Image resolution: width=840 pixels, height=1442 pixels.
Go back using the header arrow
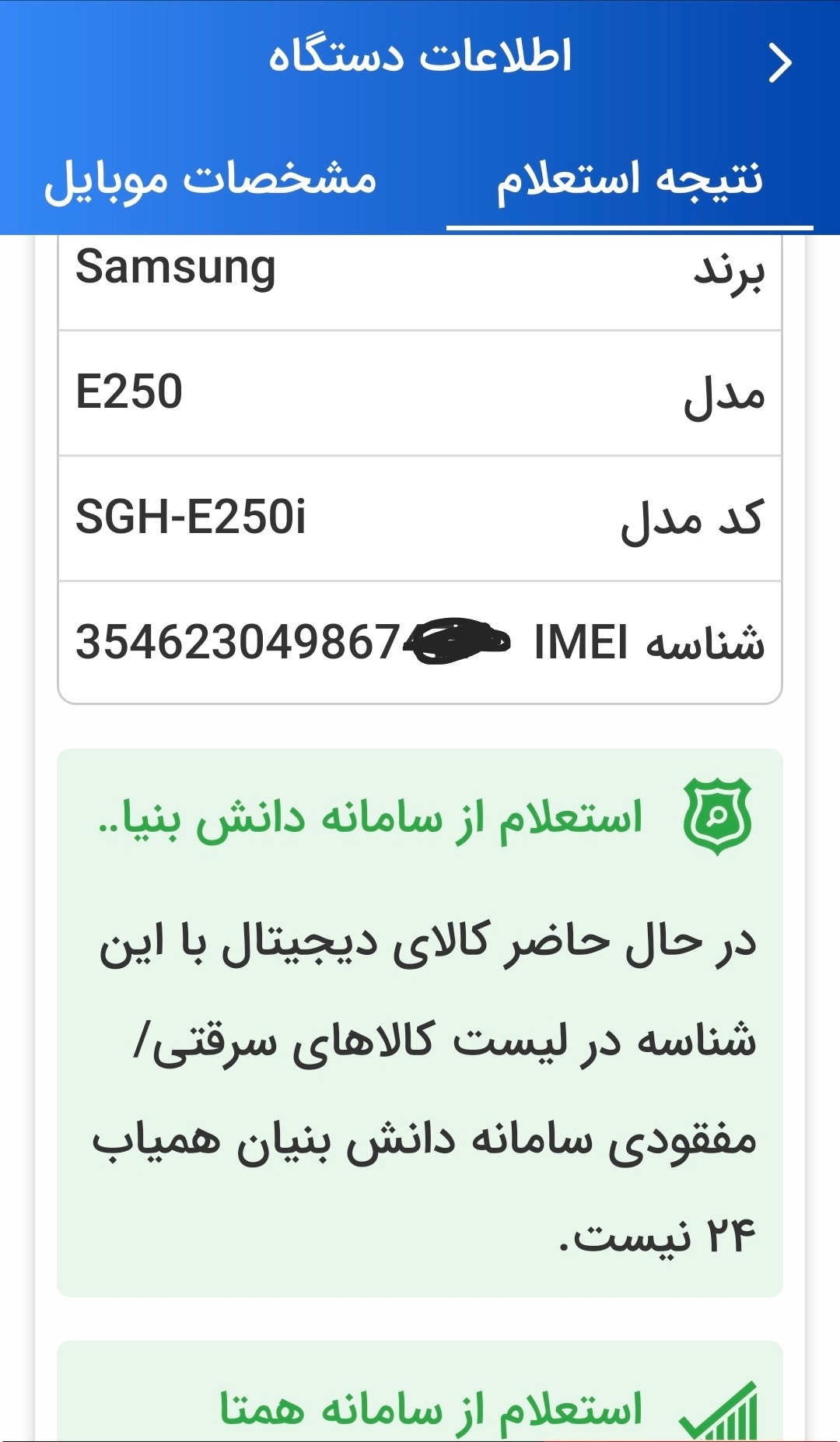[x=779, y=63]
